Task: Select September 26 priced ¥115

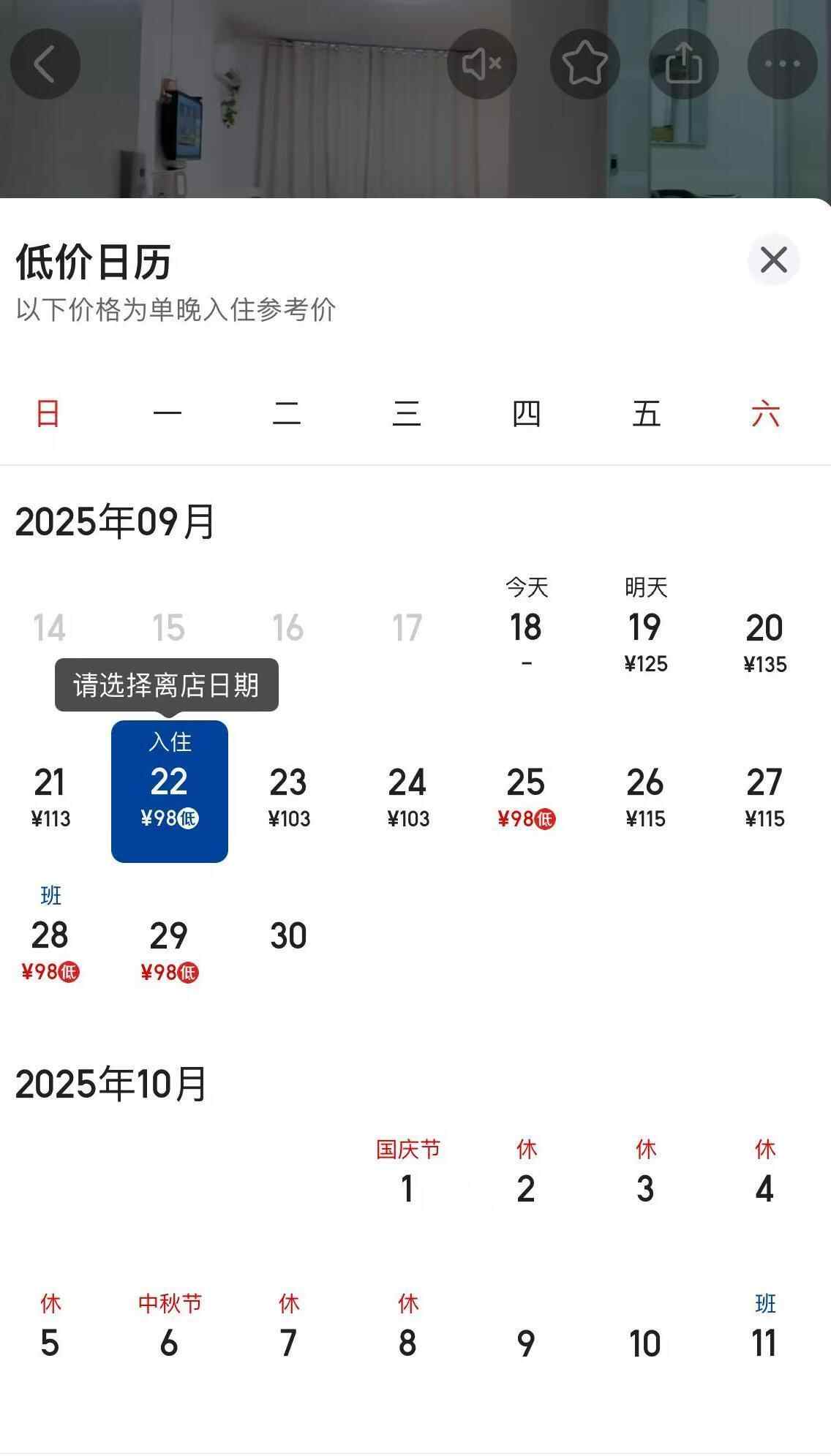Action: [x=645, y=793]
